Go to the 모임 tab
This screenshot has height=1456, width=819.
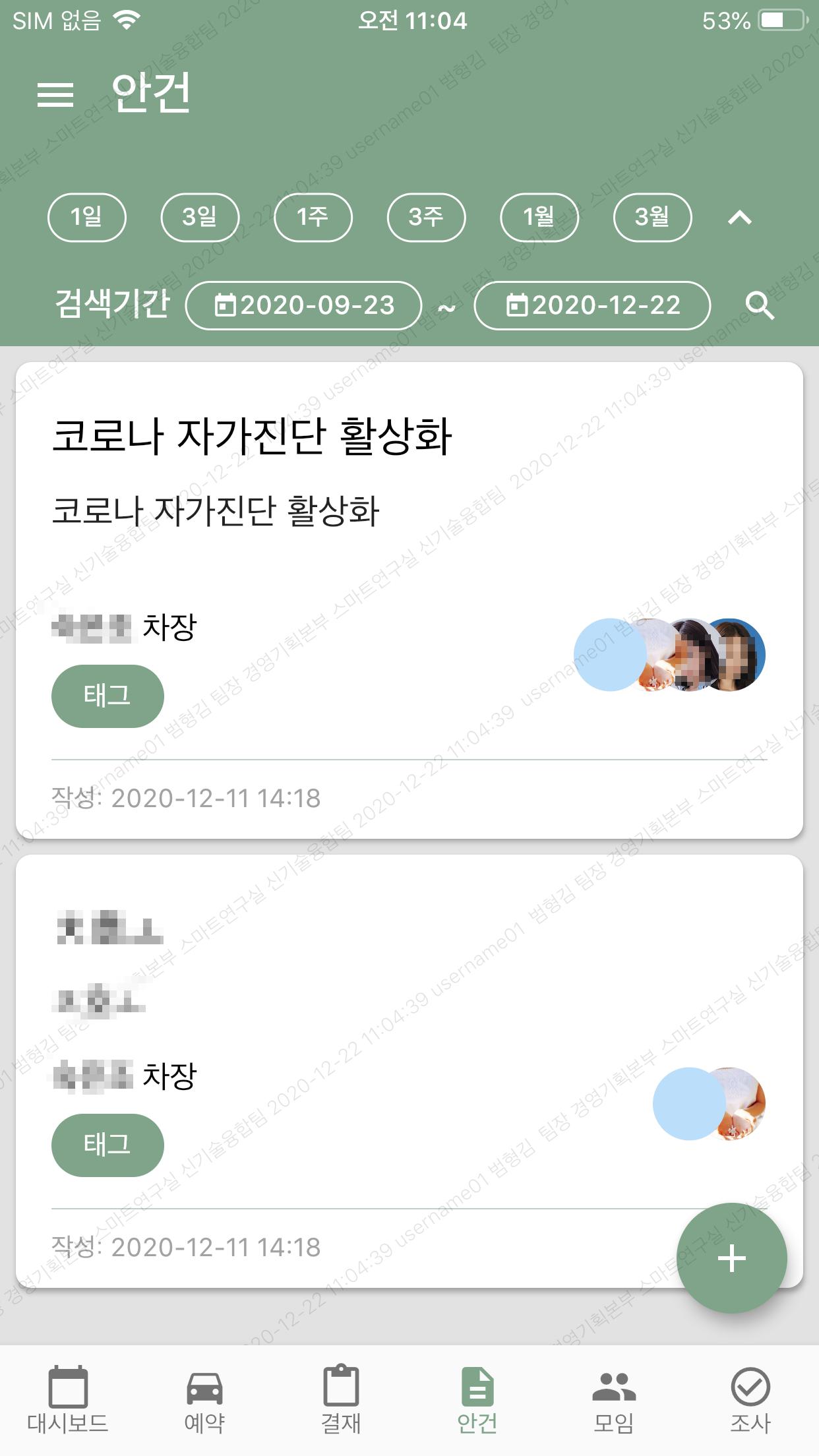pyautogui.click(x=614, y=1401)
